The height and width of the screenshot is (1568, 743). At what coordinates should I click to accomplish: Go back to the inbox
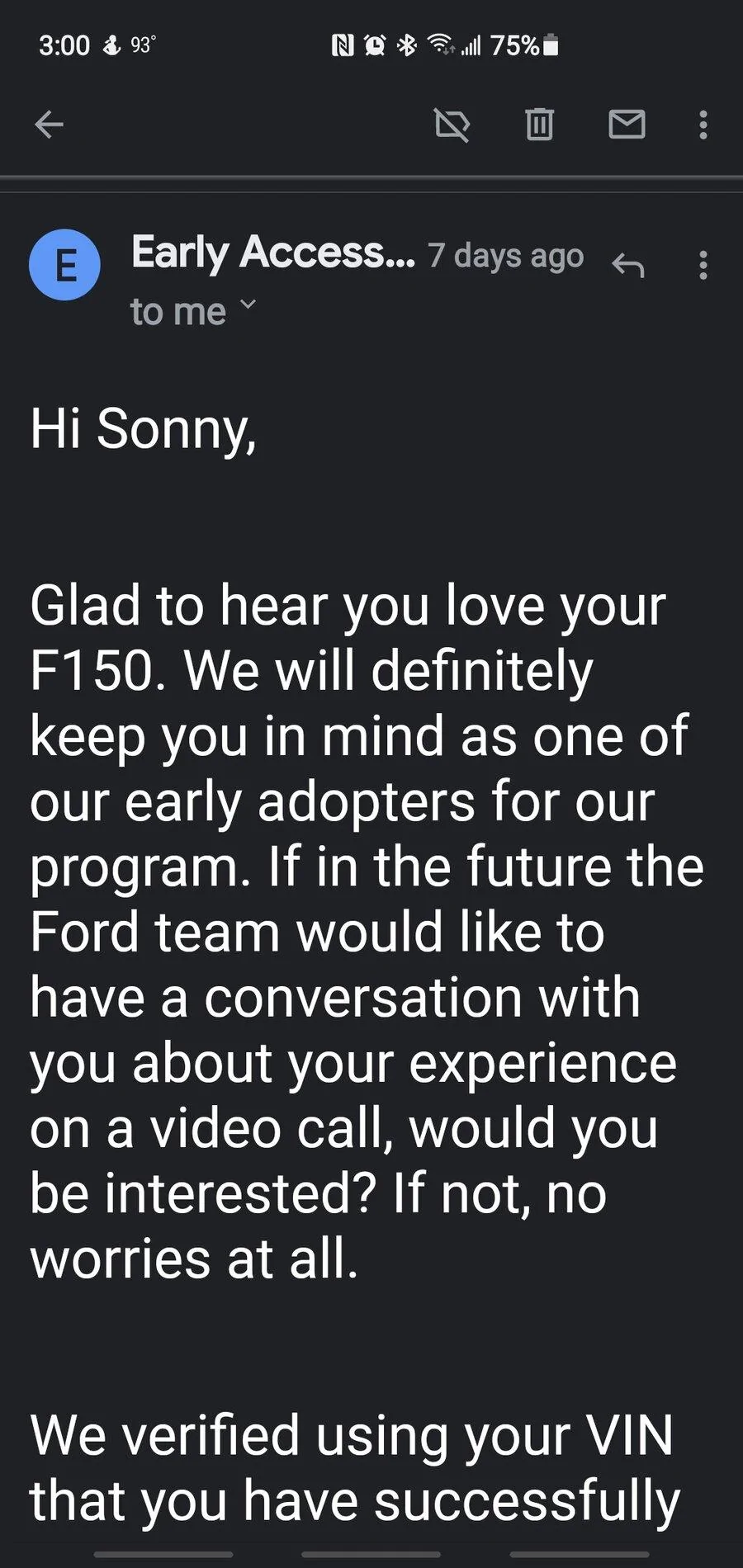[x=49, y=125]
